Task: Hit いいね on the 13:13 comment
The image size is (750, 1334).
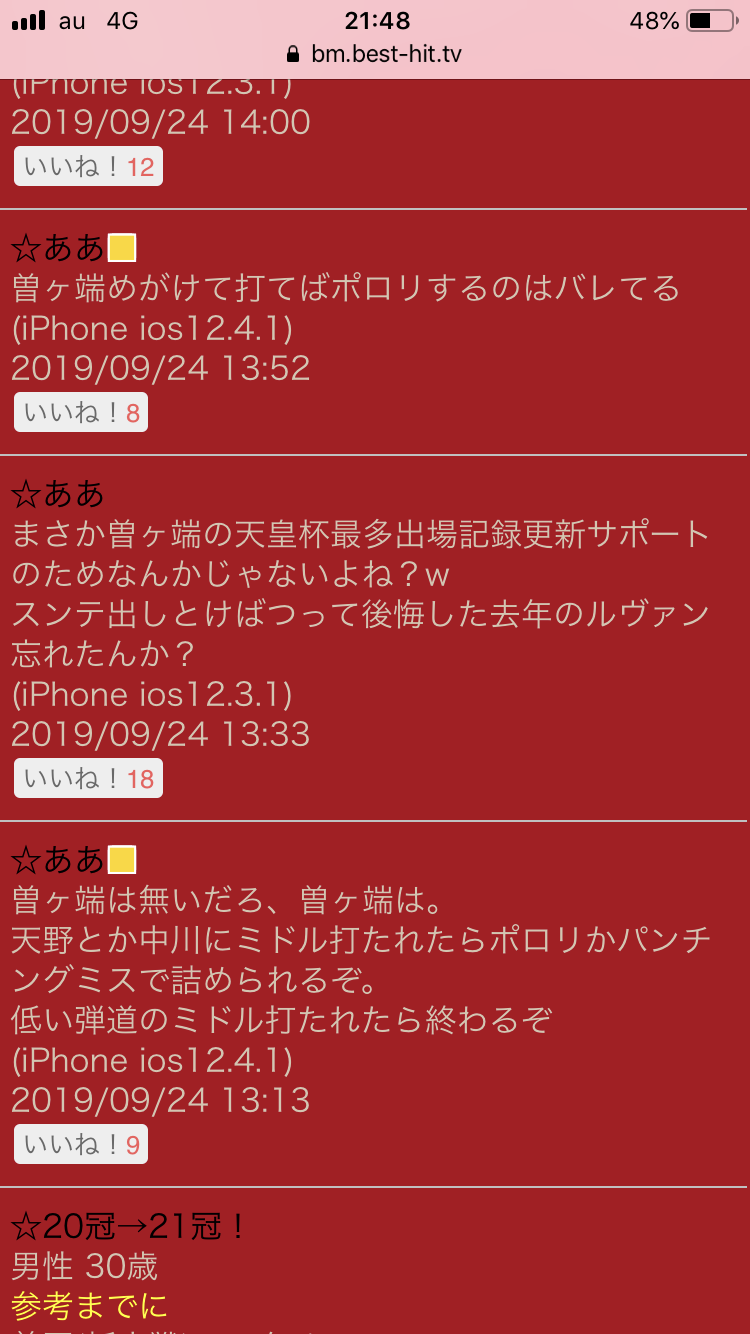Action: point(81,1144)
